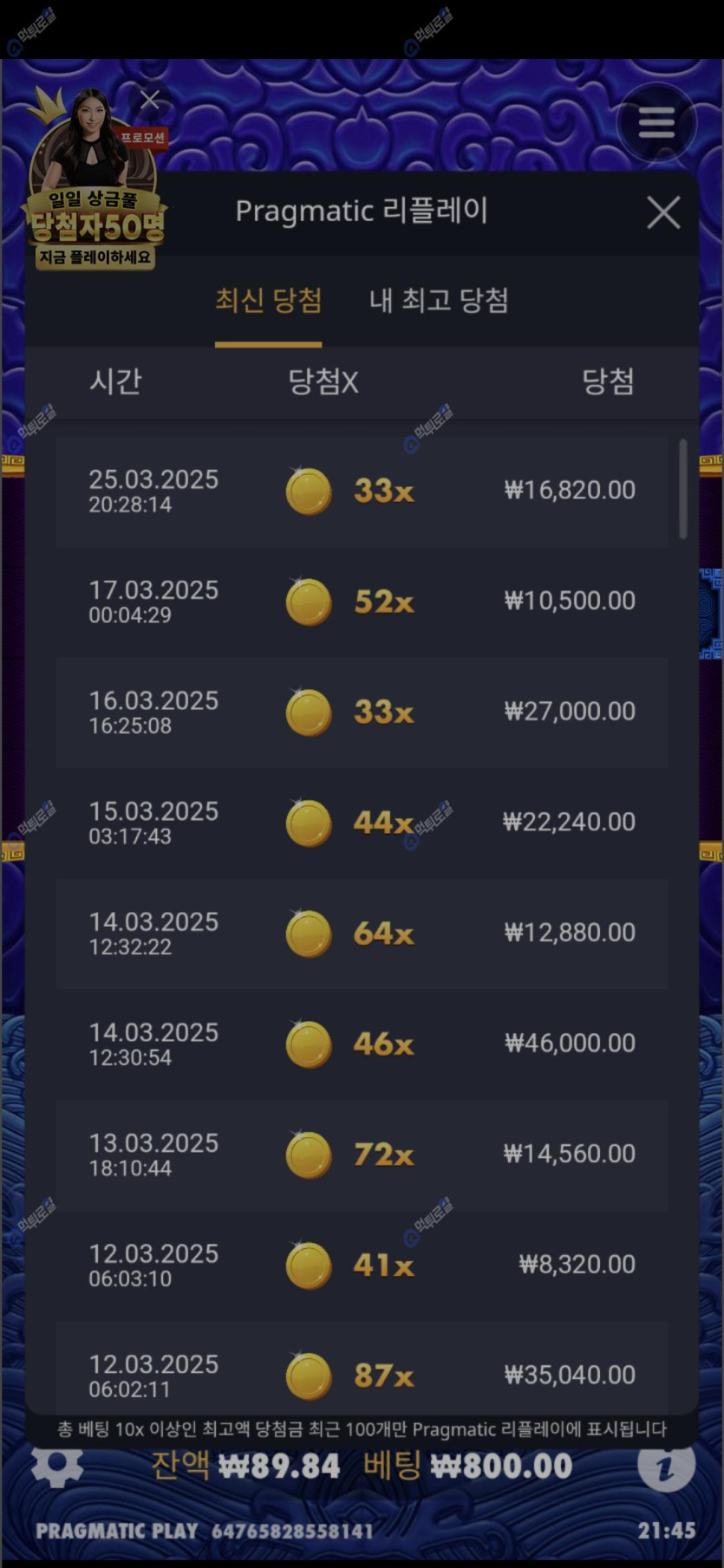The height and width of the screenshot is (1568, 724).
Task: Open replay from 16.03.2025 winning ₩27,000.00
Action: coord(362,712)
